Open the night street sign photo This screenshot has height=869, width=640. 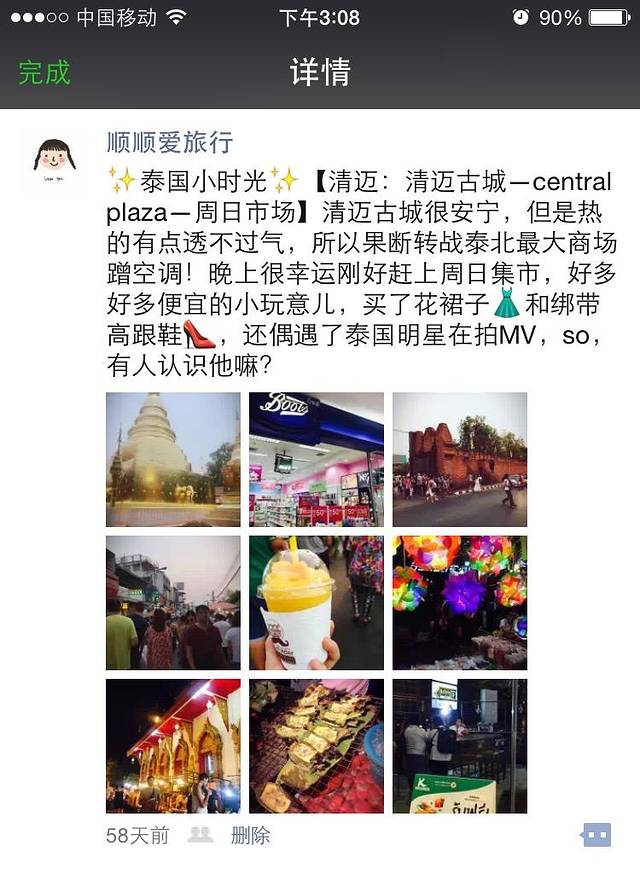point(459,745)
